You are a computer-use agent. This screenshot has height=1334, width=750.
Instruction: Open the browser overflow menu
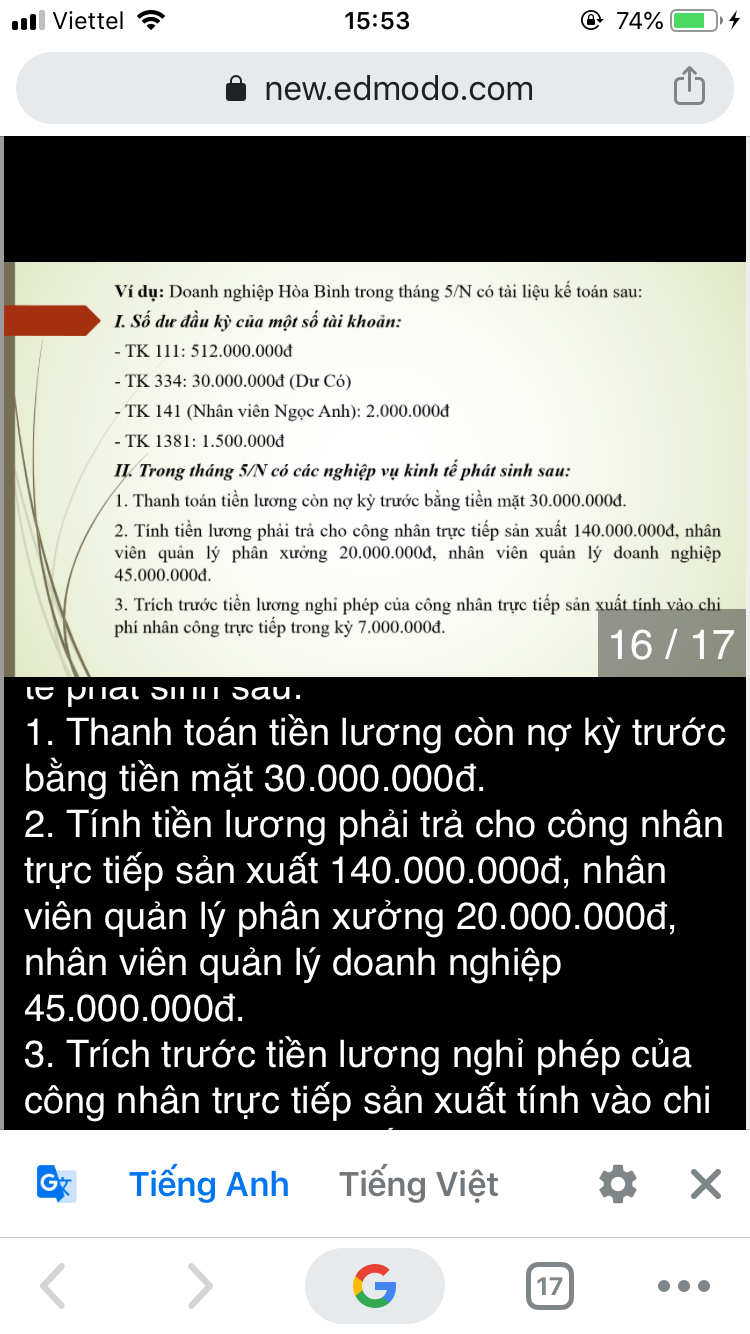pos(685,1286)
